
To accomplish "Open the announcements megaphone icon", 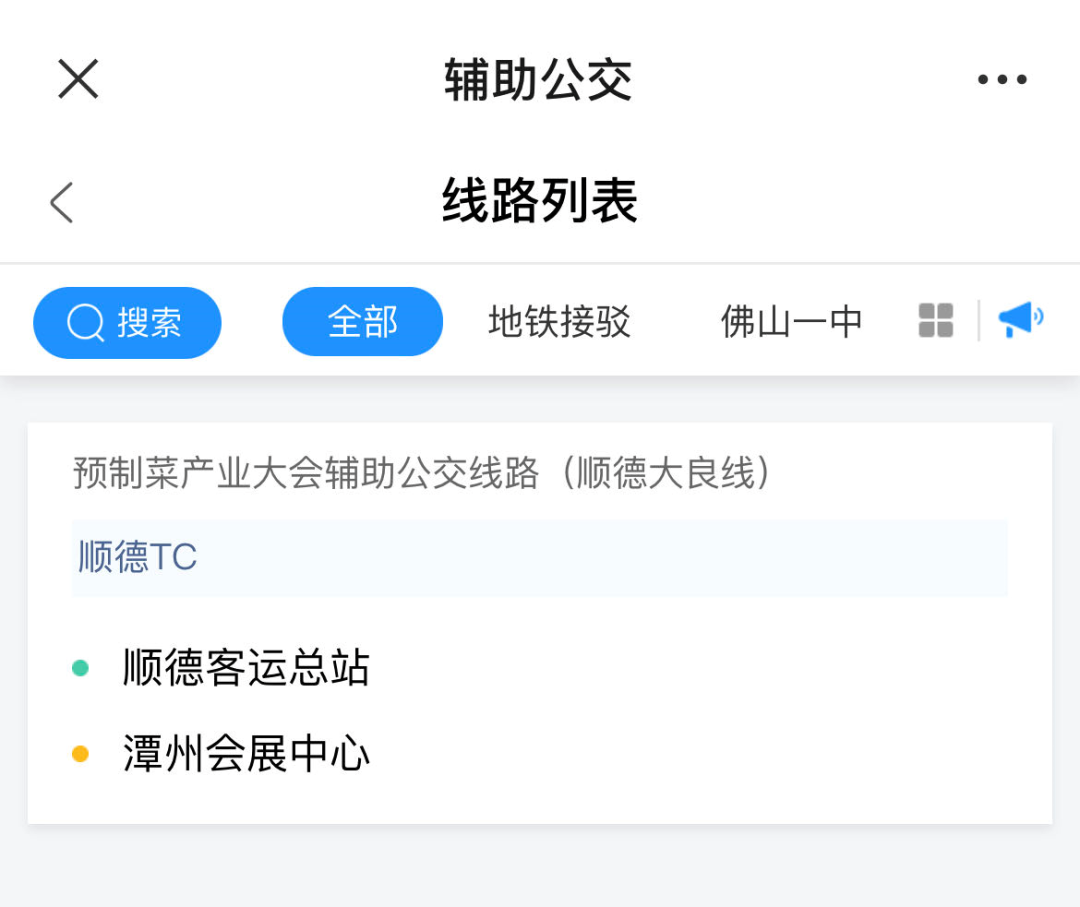I will click(1021, 320).
